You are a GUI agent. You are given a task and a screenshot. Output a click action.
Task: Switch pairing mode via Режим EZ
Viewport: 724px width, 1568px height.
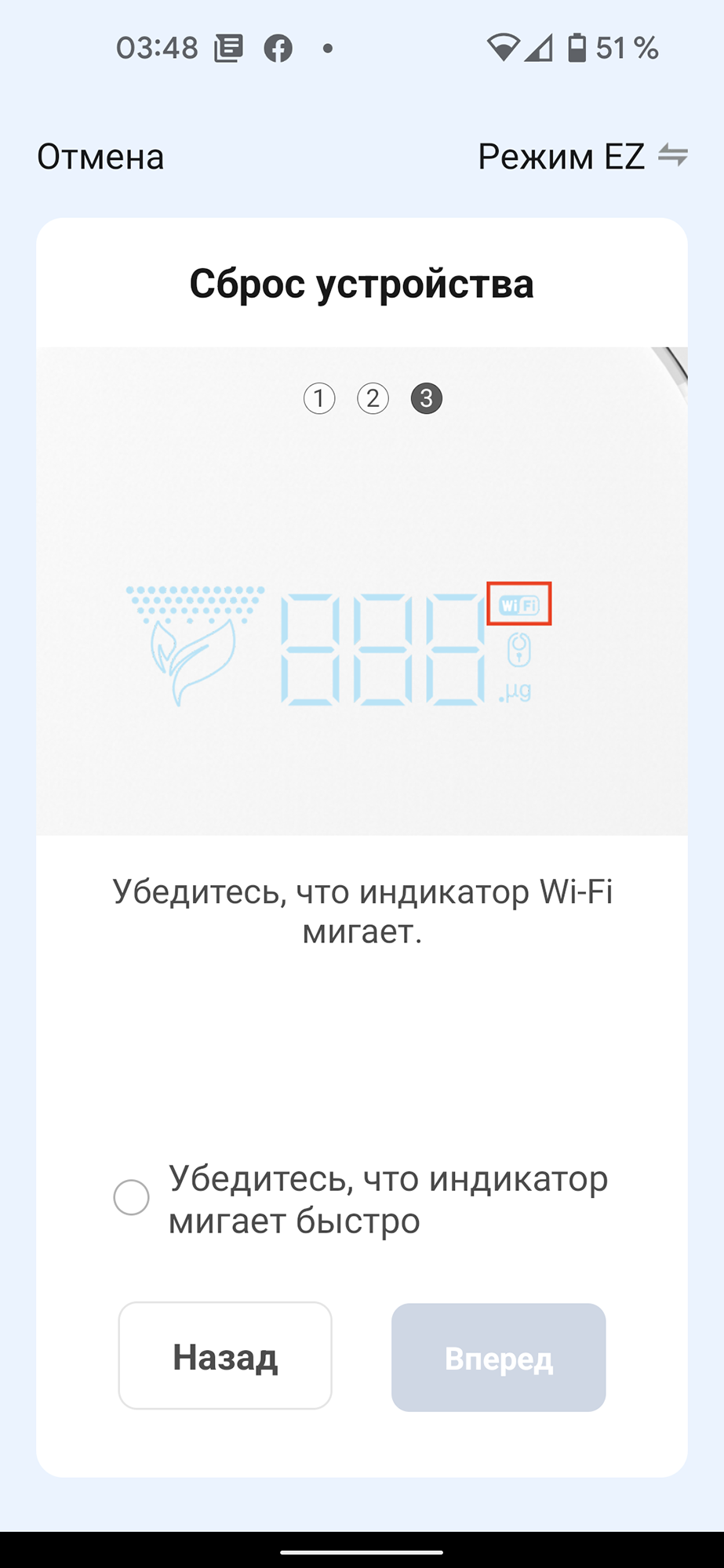tap(581, 157)
